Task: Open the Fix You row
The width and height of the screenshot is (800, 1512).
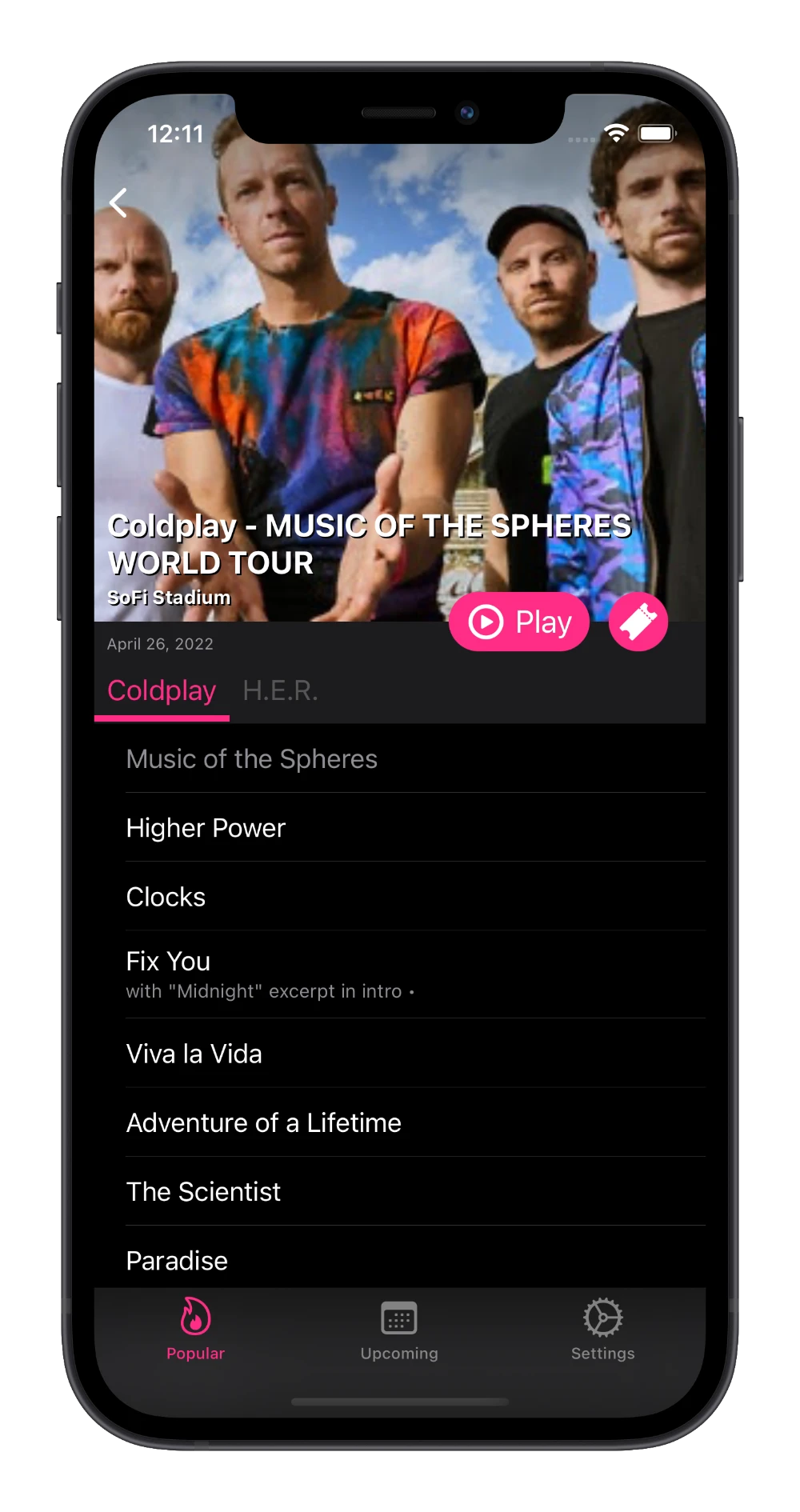Action: click(400, 974)
